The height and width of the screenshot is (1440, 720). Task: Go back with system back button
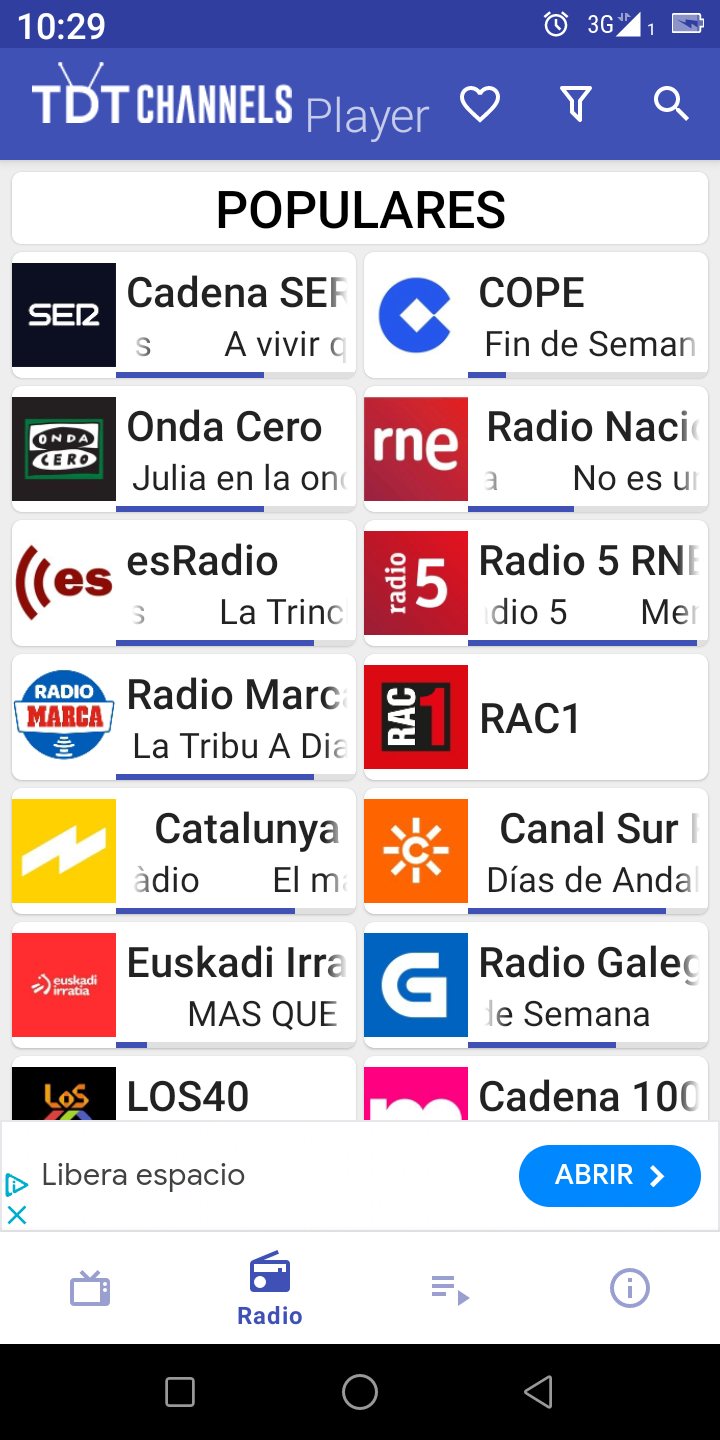(x=539, y=1392)
